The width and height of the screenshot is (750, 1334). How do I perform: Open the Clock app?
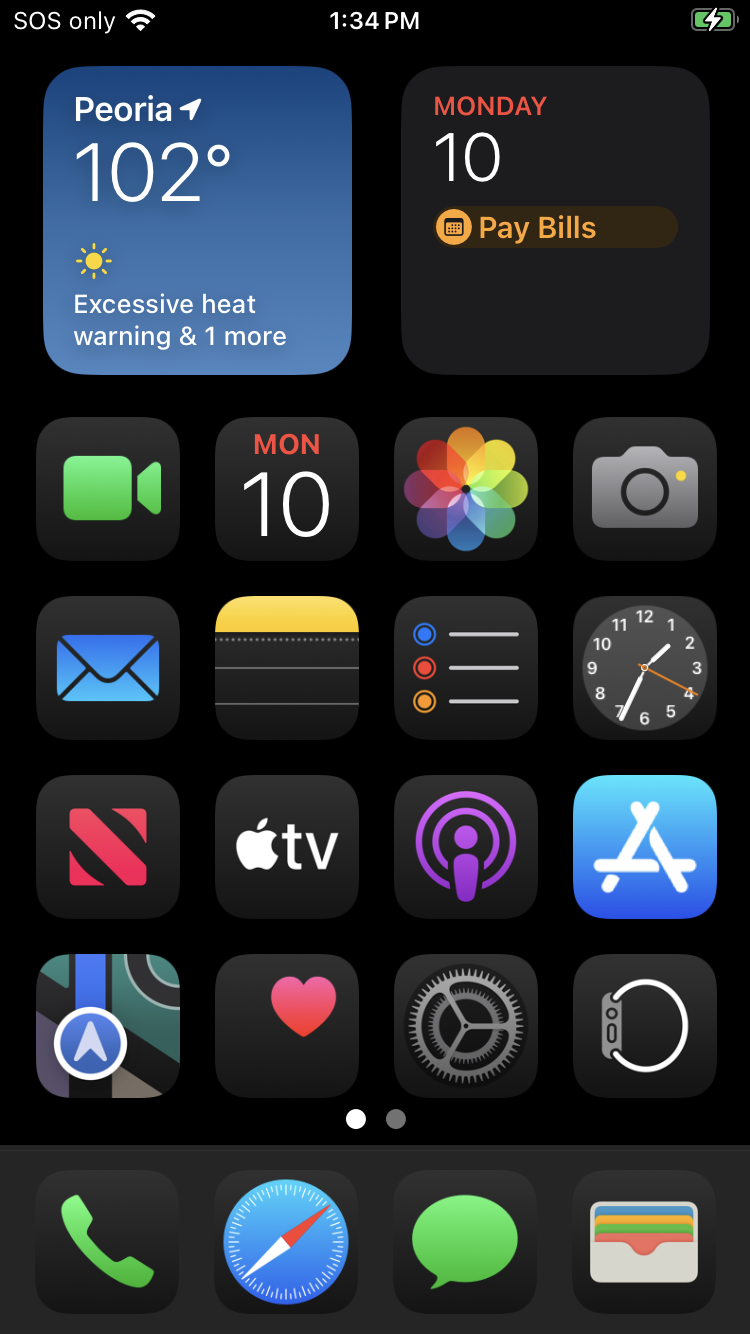(x=645, y=667)
